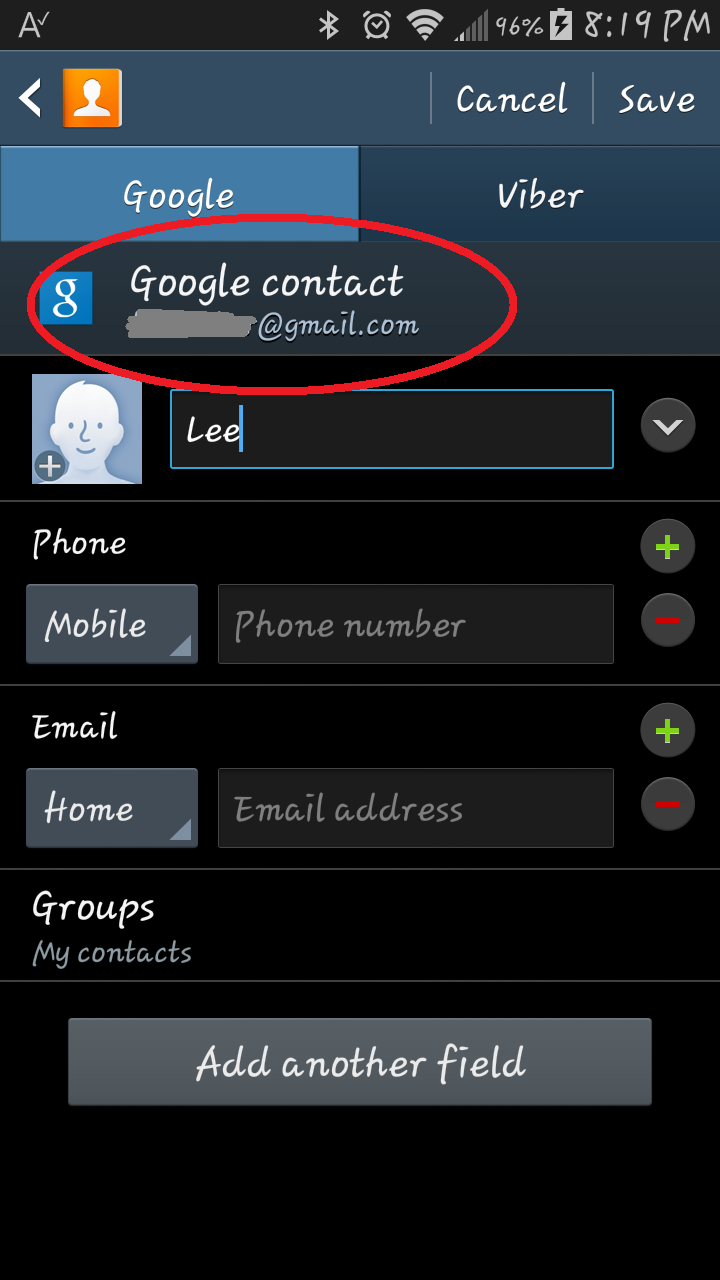Add a contact photo
Viewport: 720px width, 1280px height.
pos(87,430)
